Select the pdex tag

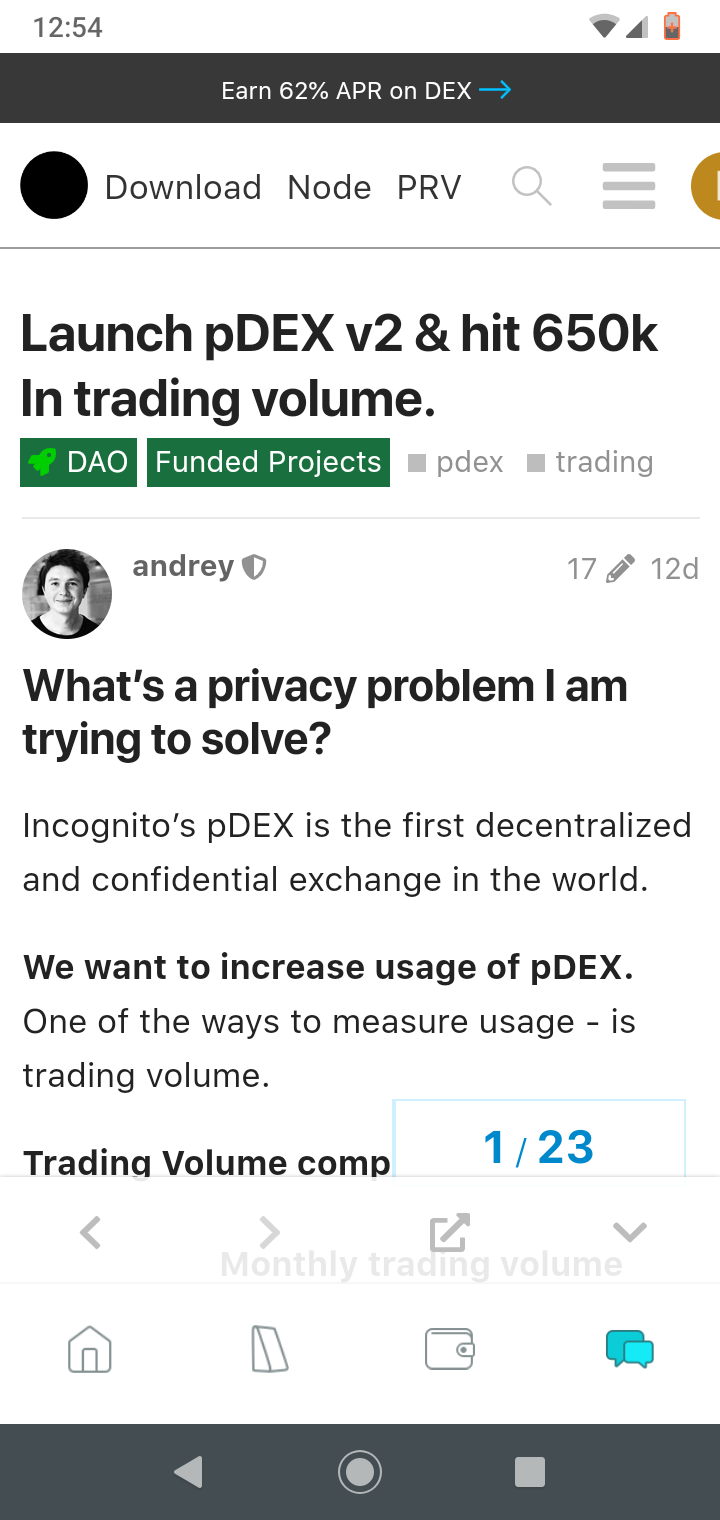[456, 462]
